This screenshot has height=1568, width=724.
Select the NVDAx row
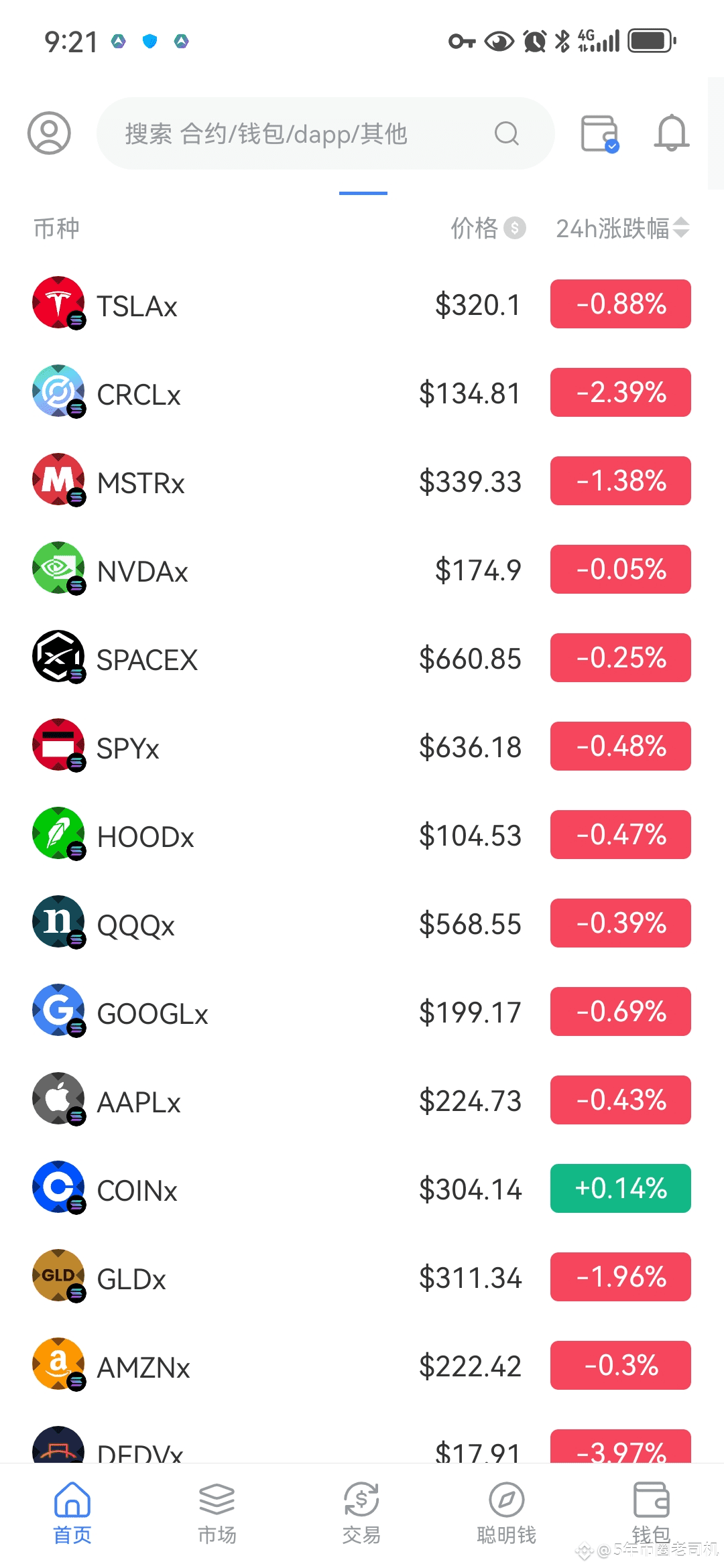[x=362, y=570]
